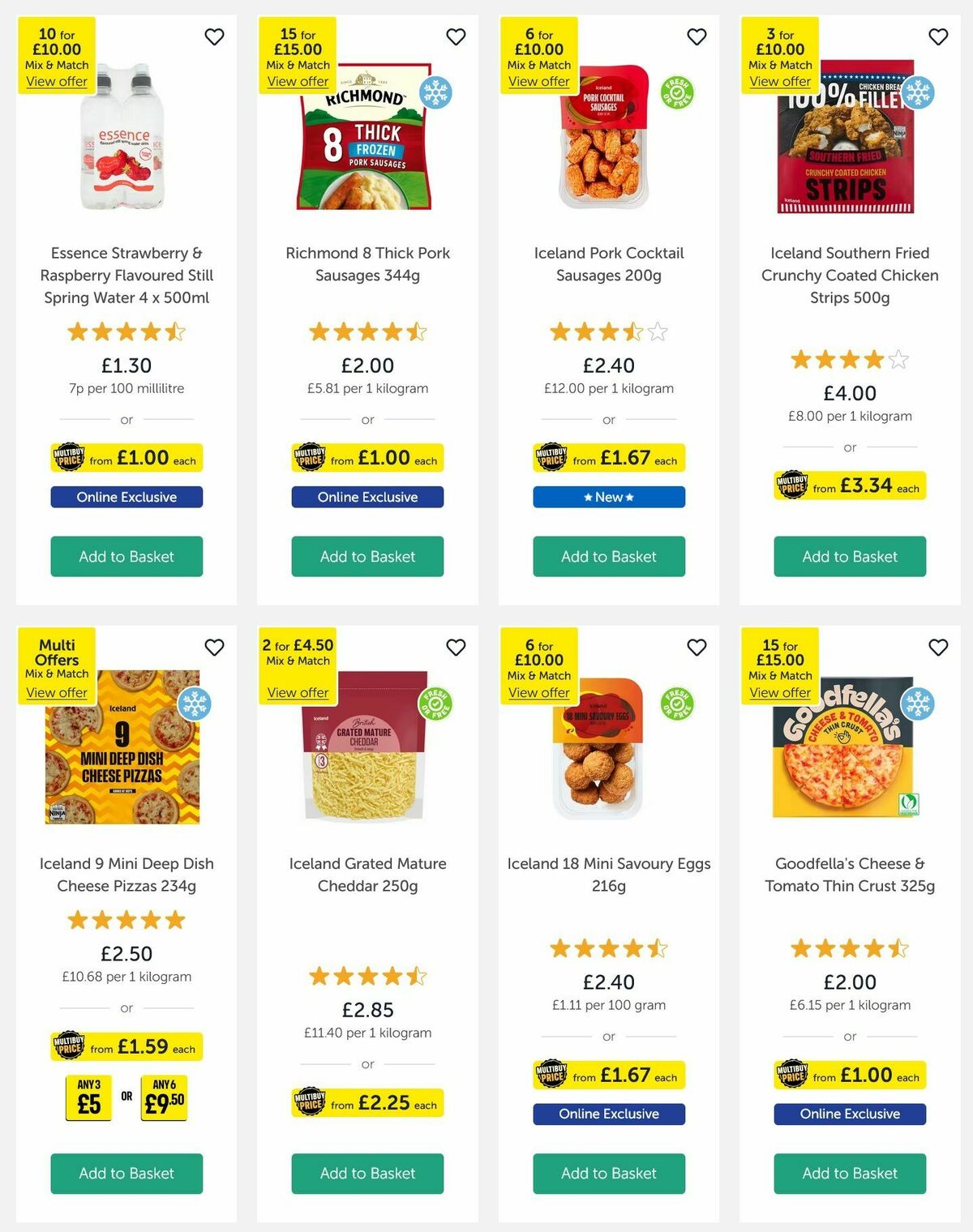Click Online Exclusive label under Richmond Sausages
This screenshot has height=1232, width=973.
(366, 496)
